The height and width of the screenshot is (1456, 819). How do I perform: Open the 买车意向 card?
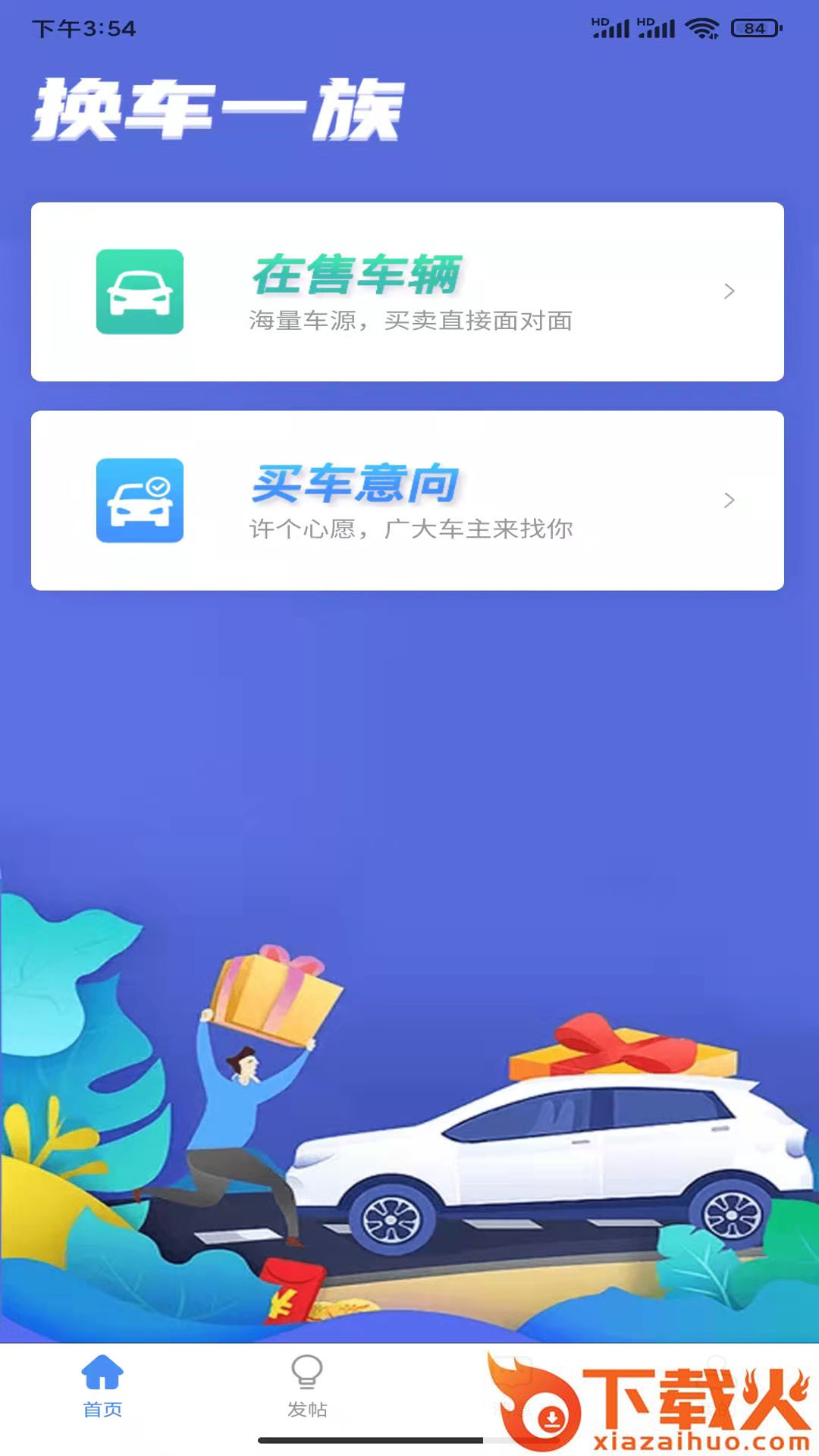(x=407, y=500)
